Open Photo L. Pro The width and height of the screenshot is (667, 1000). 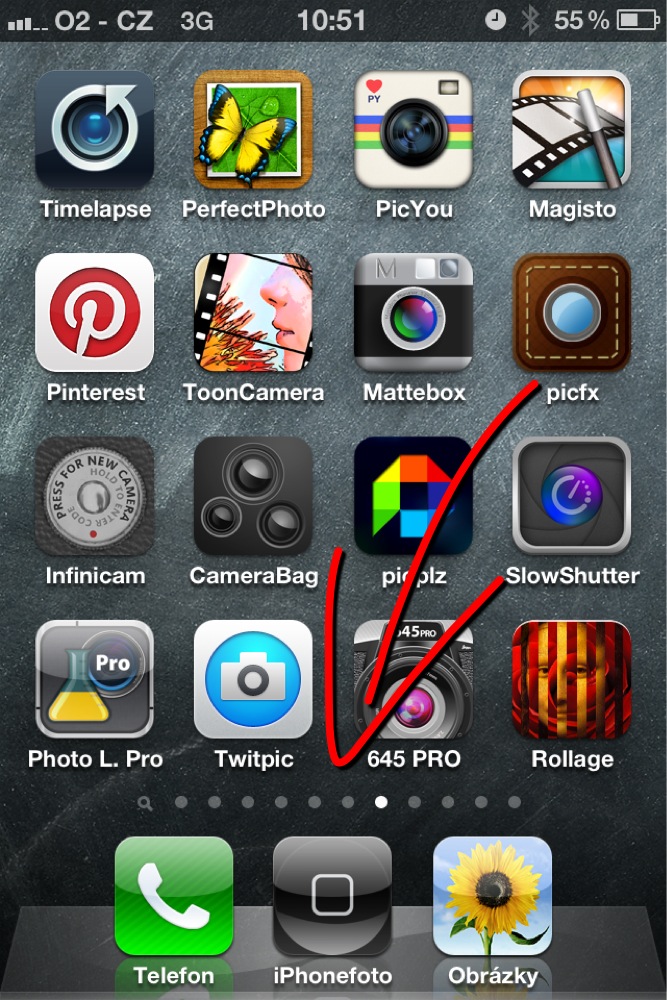click(94, 679)
